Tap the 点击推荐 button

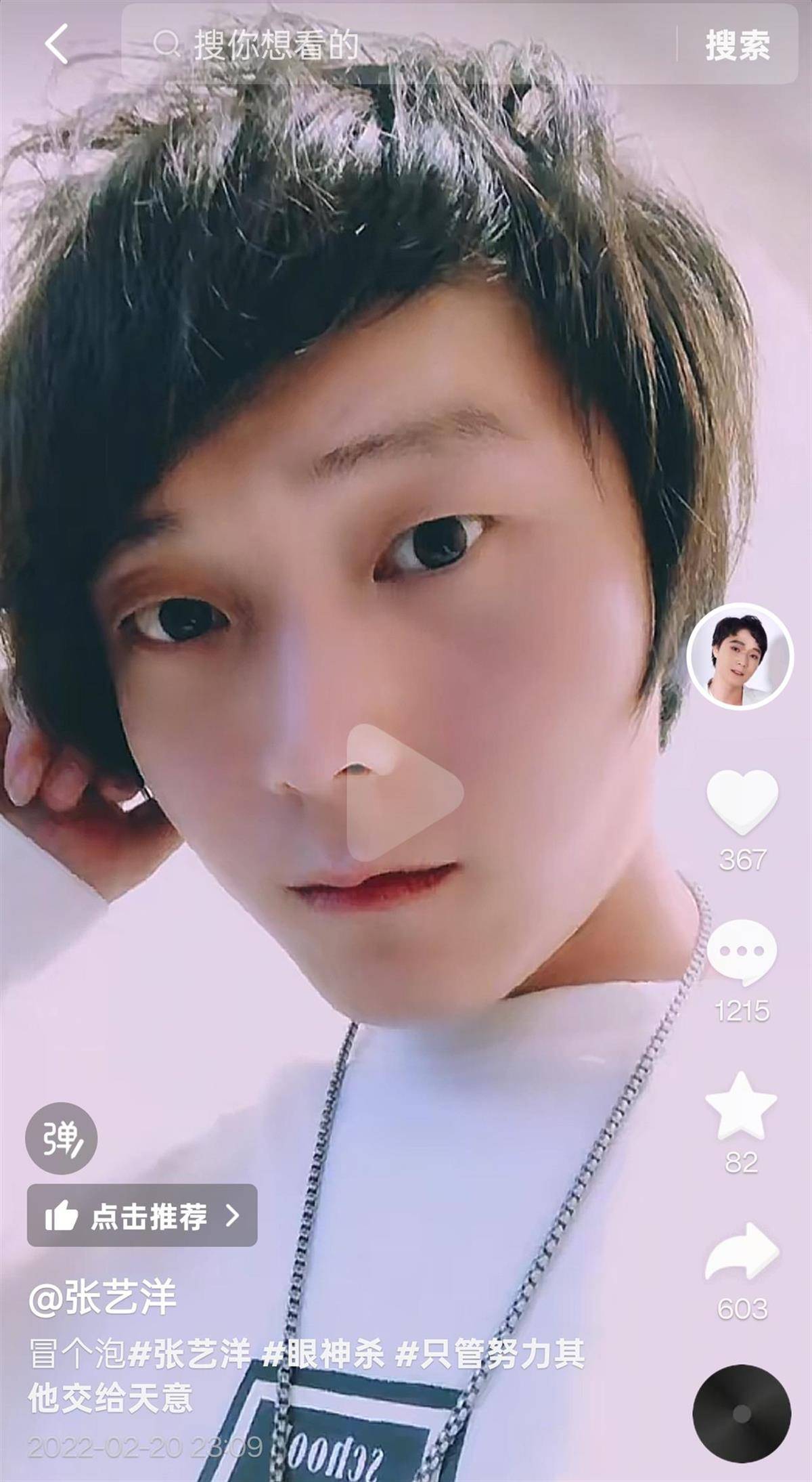142,1216
